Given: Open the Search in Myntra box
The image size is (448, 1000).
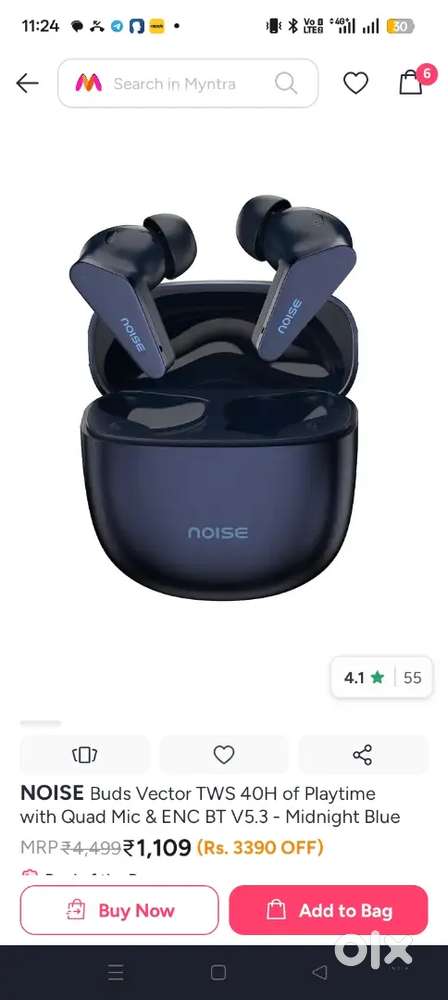Looking at the screenshot, I should (x=188, y=83).
